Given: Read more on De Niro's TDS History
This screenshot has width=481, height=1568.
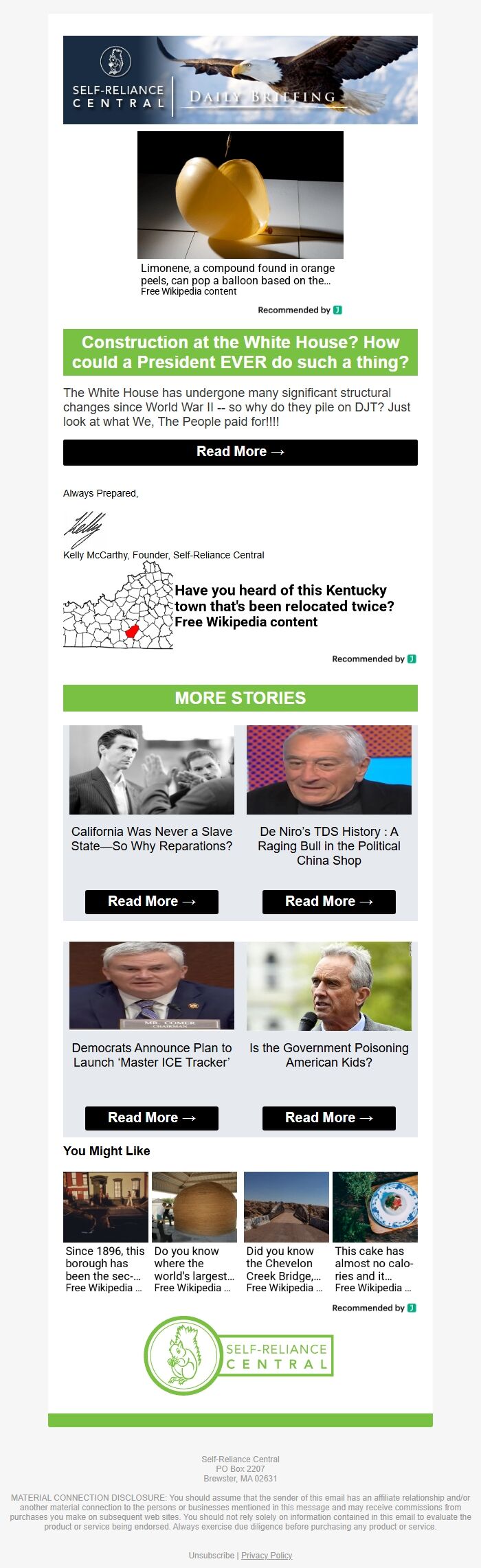Looking at the screenshot, I should click(x=328, y=902).
